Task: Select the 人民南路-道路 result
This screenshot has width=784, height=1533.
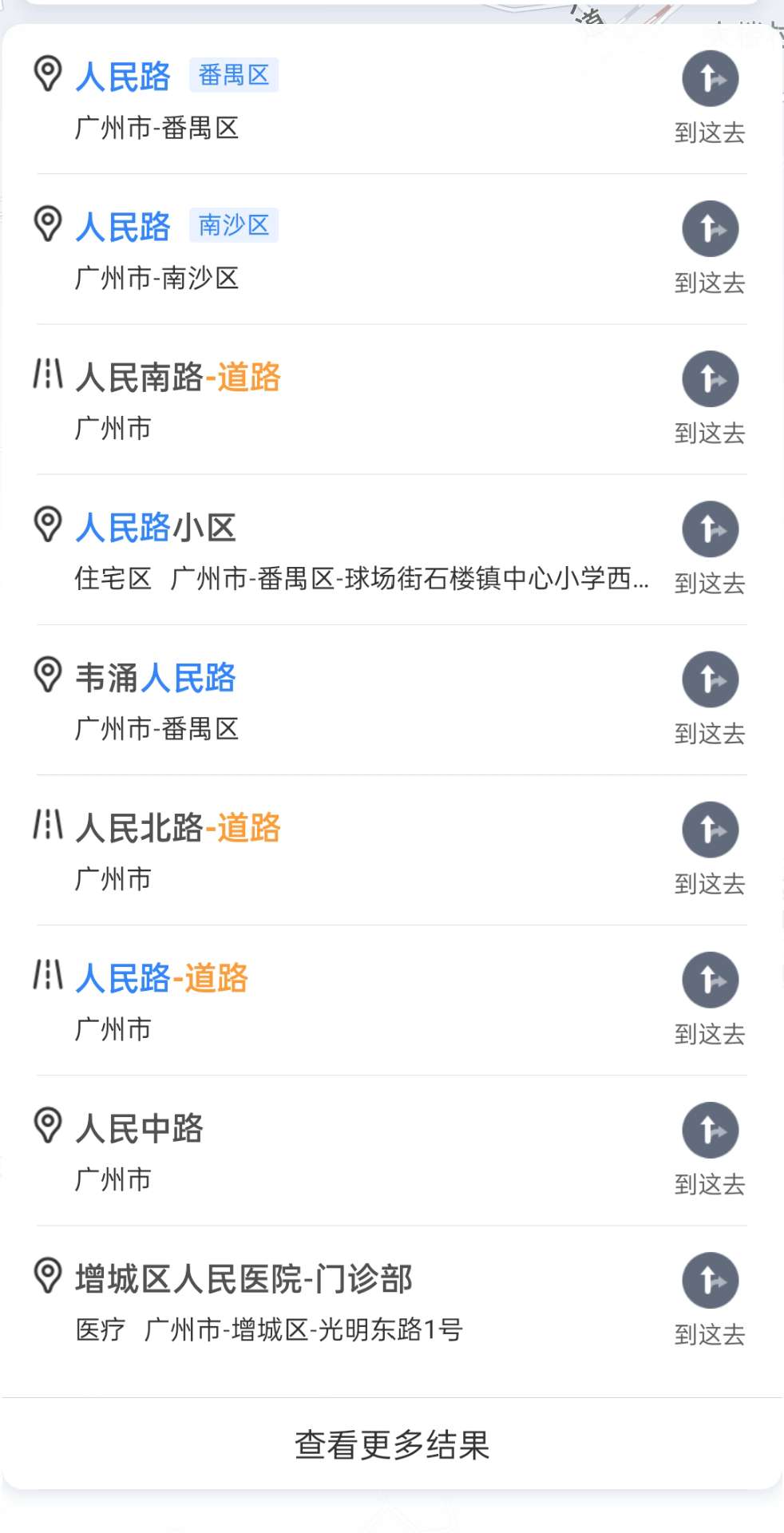Action: coord(343,399)
